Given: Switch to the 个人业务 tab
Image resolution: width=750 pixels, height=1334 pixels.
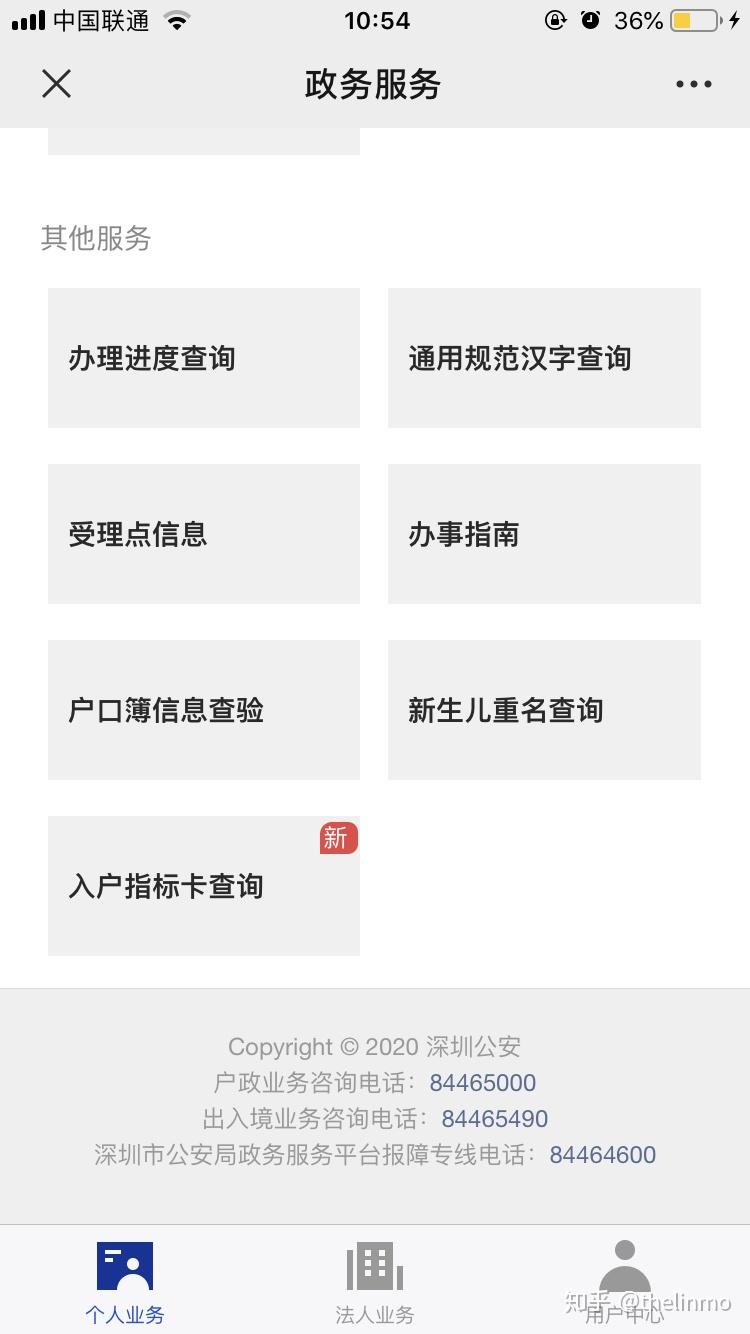Looking at the screenshot, I should click(x=125, y=1282).
